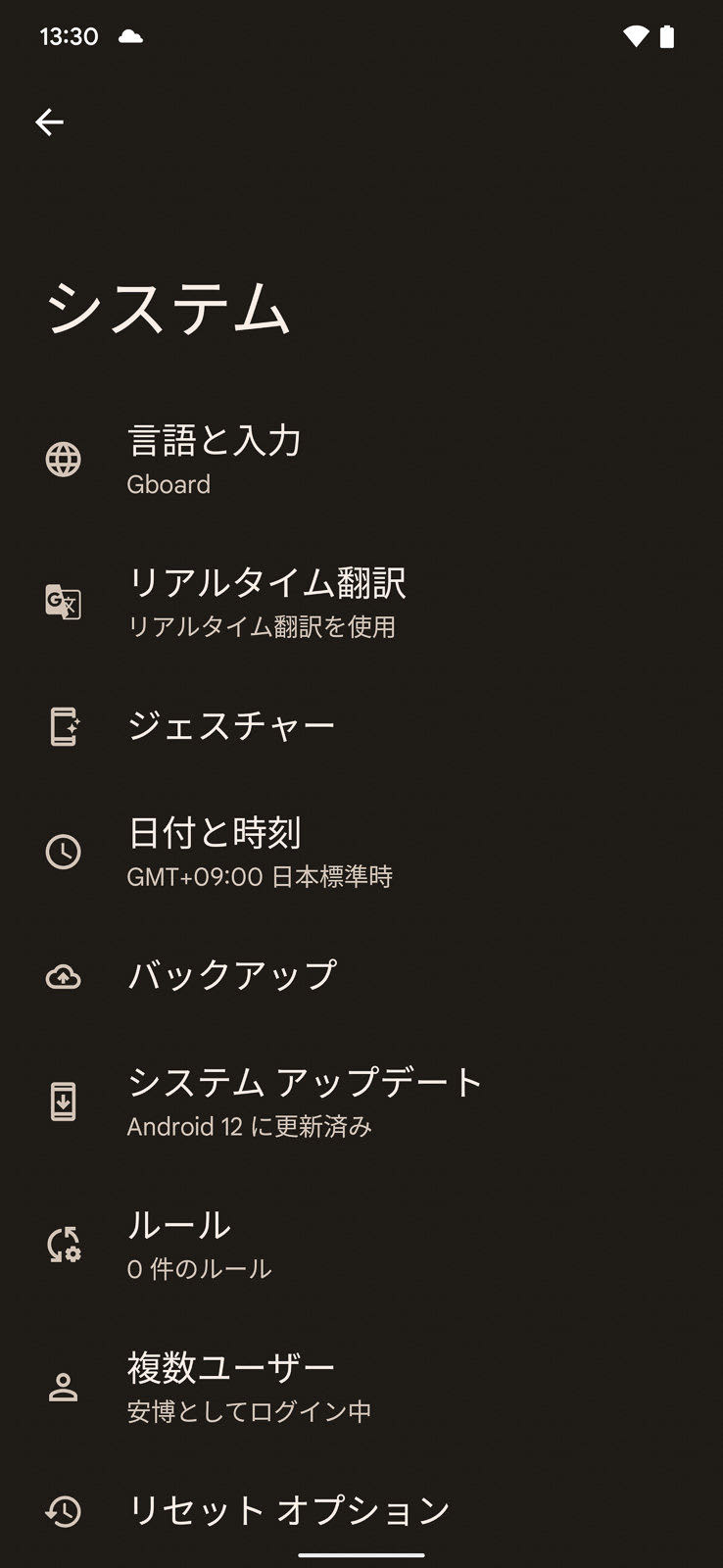Select リセット オプション

pos(361,1511)
